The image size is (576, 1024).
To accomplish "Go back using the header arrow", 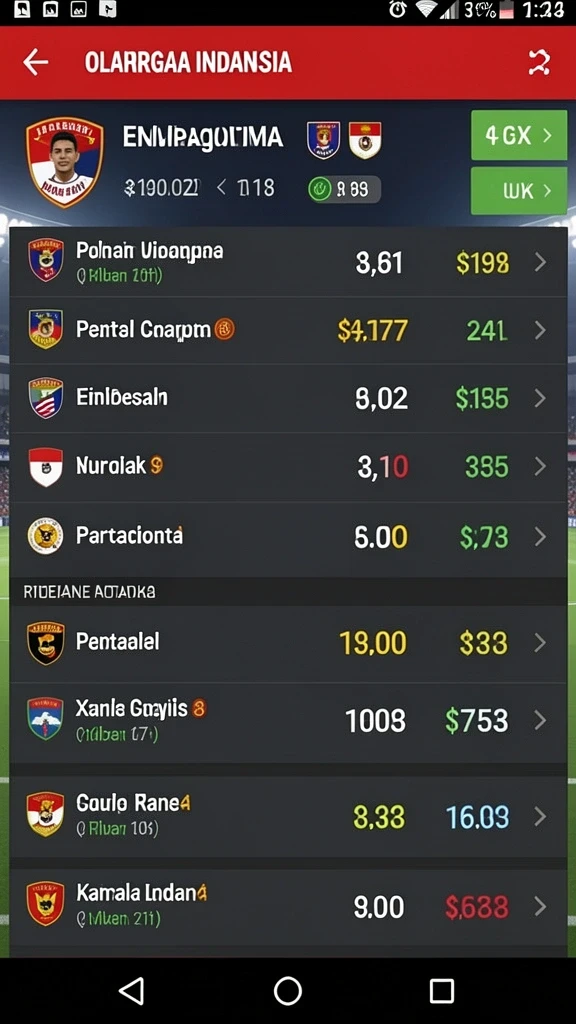I will 35,63.
